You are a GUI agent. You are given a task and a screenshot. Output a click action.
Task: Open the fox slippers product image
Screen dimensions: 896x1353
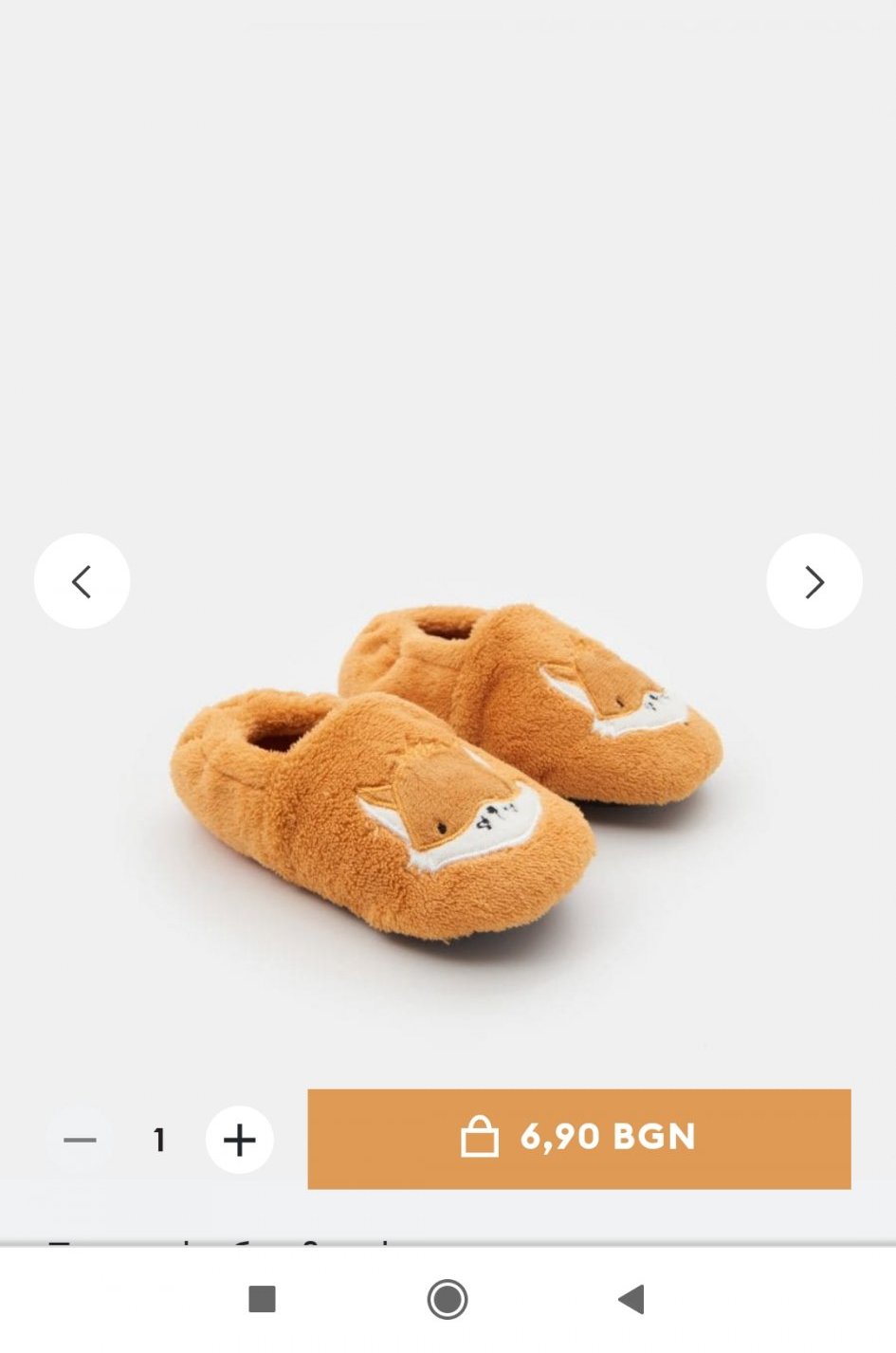point(446,768)
